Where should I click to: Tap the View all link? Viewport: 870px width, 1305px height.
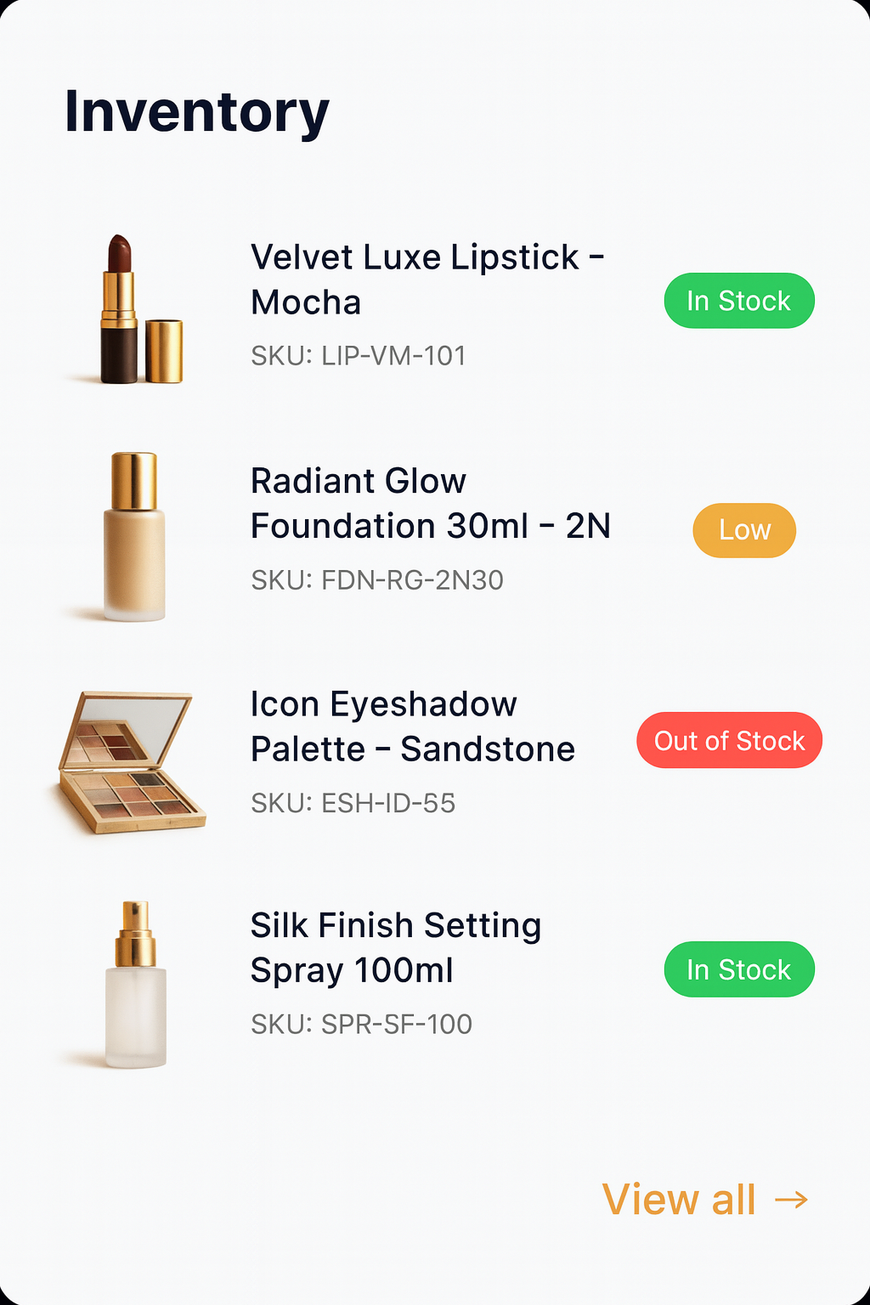click(704, 1199)
